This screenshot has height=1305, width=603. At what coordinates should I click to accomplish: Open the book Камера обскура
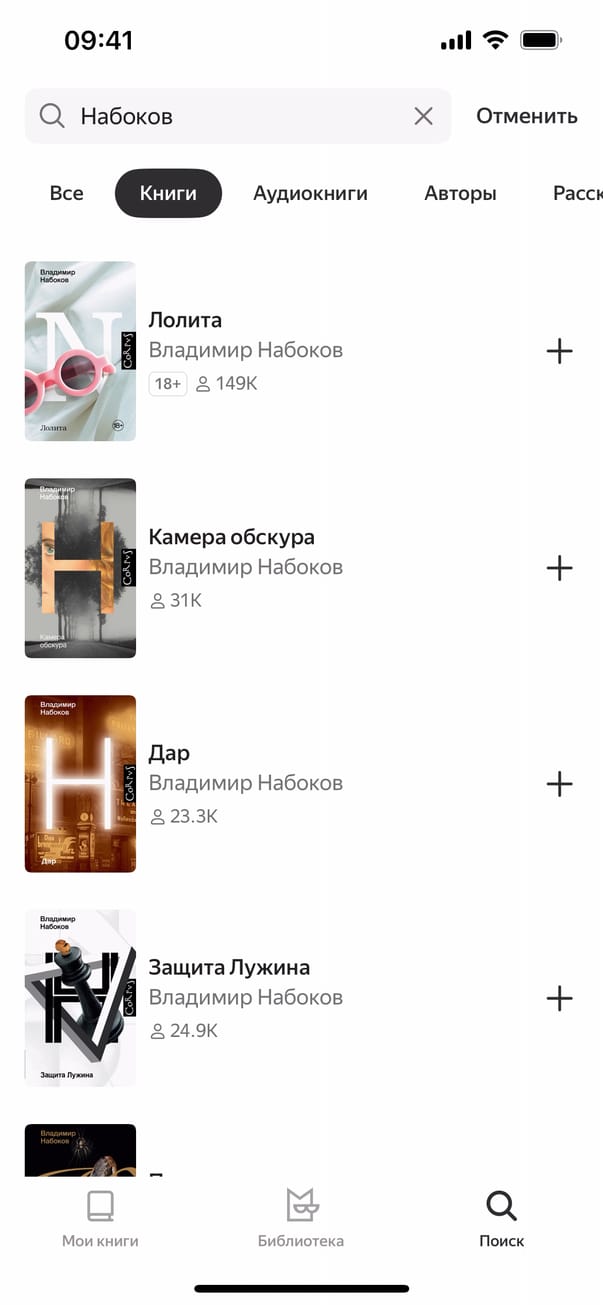(231, 537)
